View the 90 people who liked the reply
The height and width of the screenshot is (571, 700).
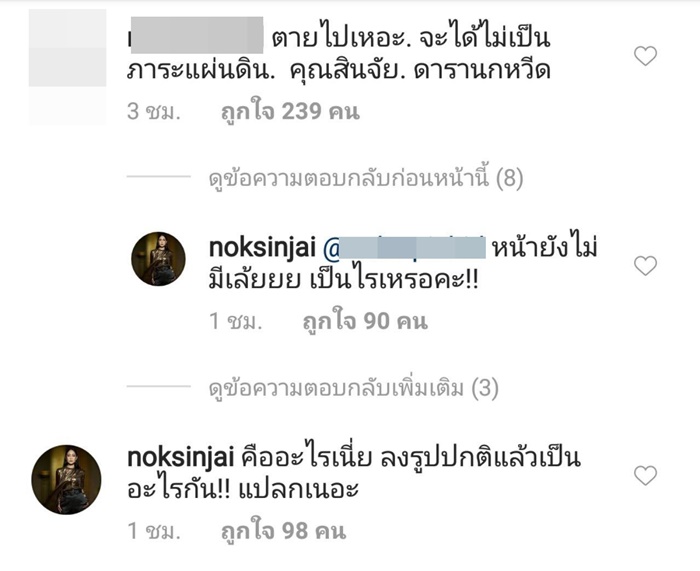365,321
